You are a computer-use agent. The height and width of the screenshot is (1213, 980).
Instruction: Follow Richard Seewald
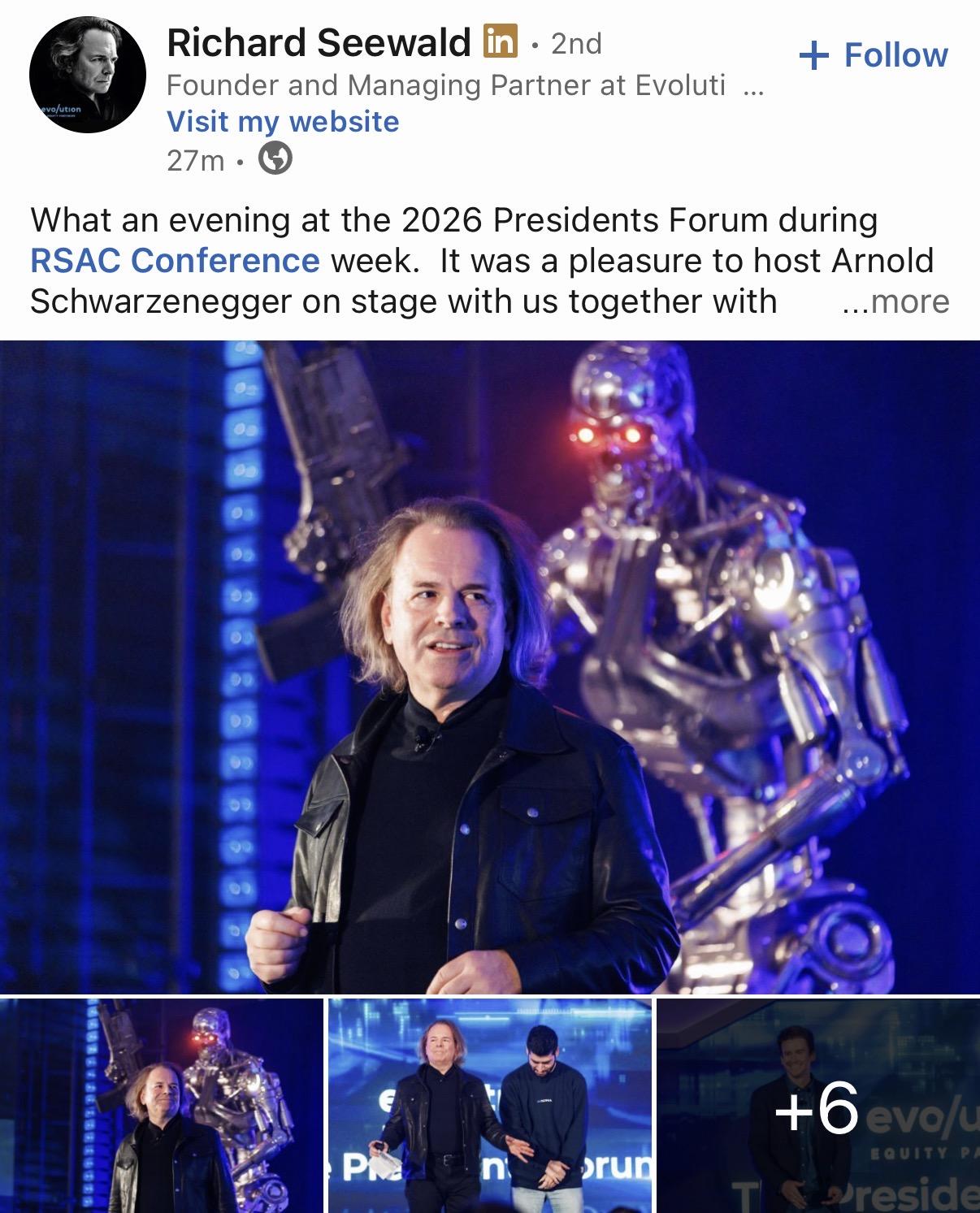coord(874,55)
